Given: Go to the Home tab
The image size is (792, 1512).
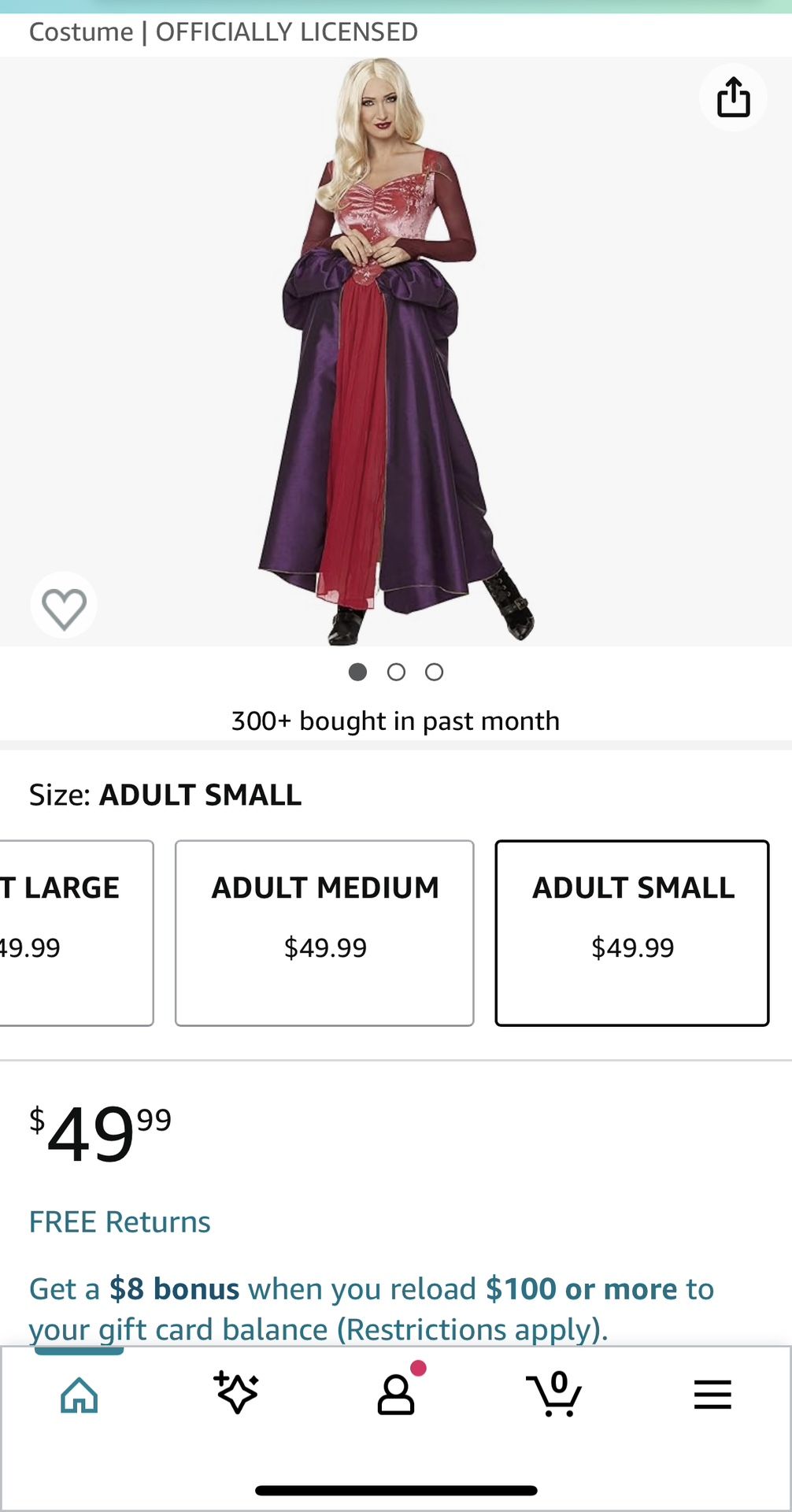Looking at the screenshot, I should (80, 1395).
